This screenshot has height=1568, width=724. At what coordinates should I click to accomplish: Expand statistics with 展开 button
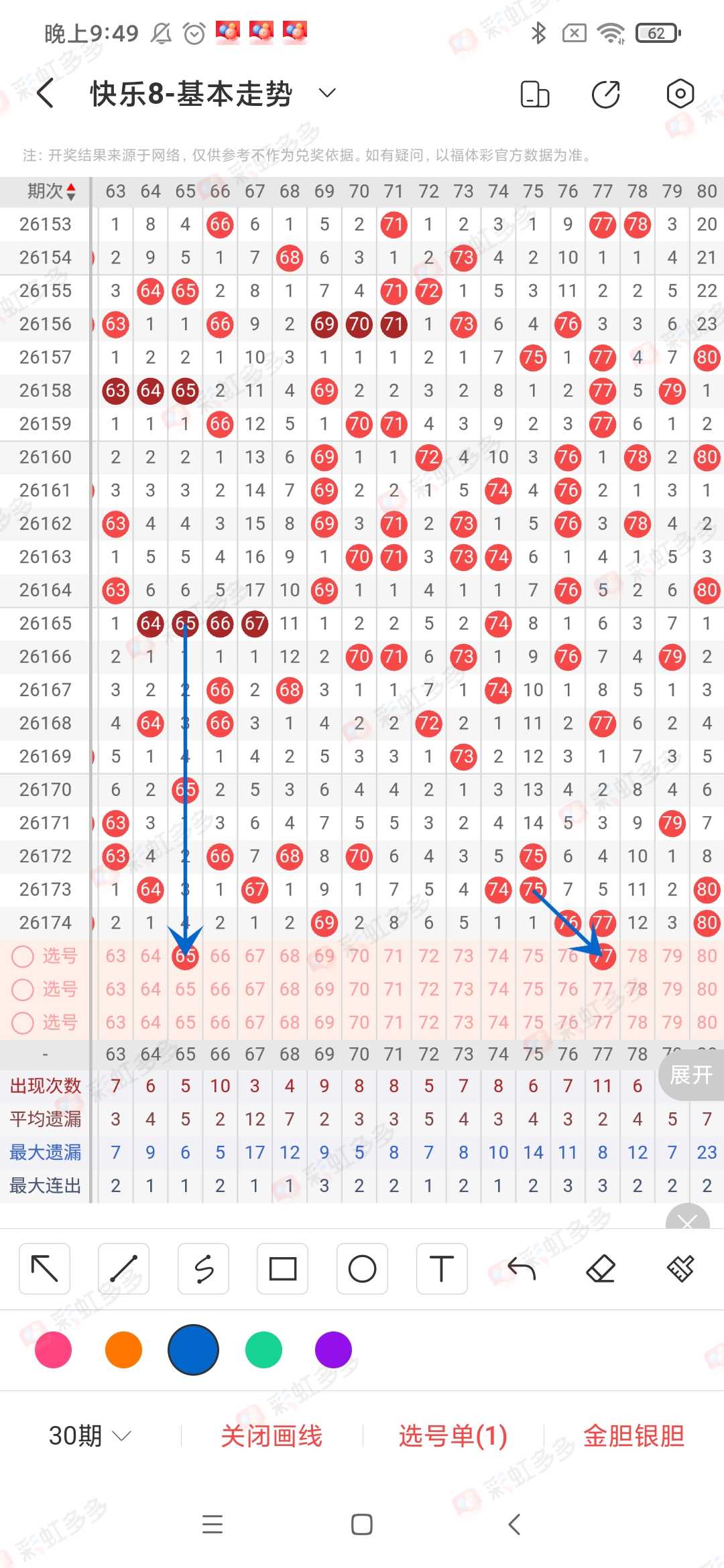[691, 1075]
